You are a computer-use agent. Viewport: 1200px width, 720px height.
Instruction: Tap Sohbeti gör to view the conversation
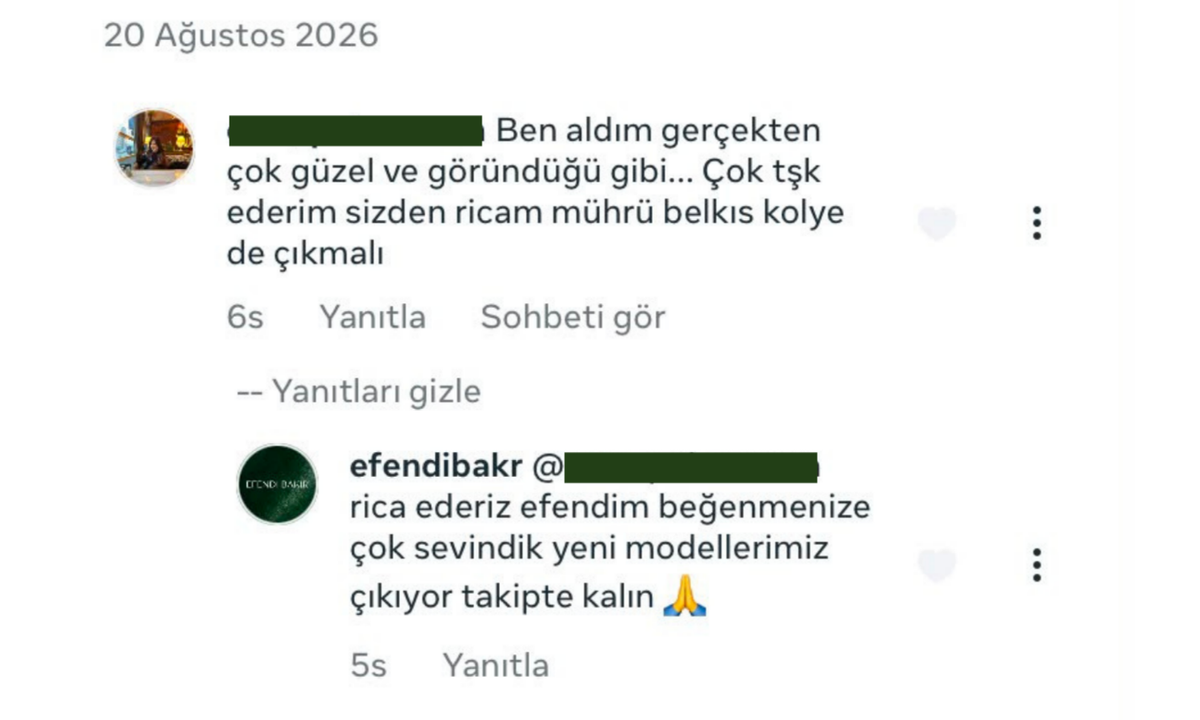(x=573, y=318)
